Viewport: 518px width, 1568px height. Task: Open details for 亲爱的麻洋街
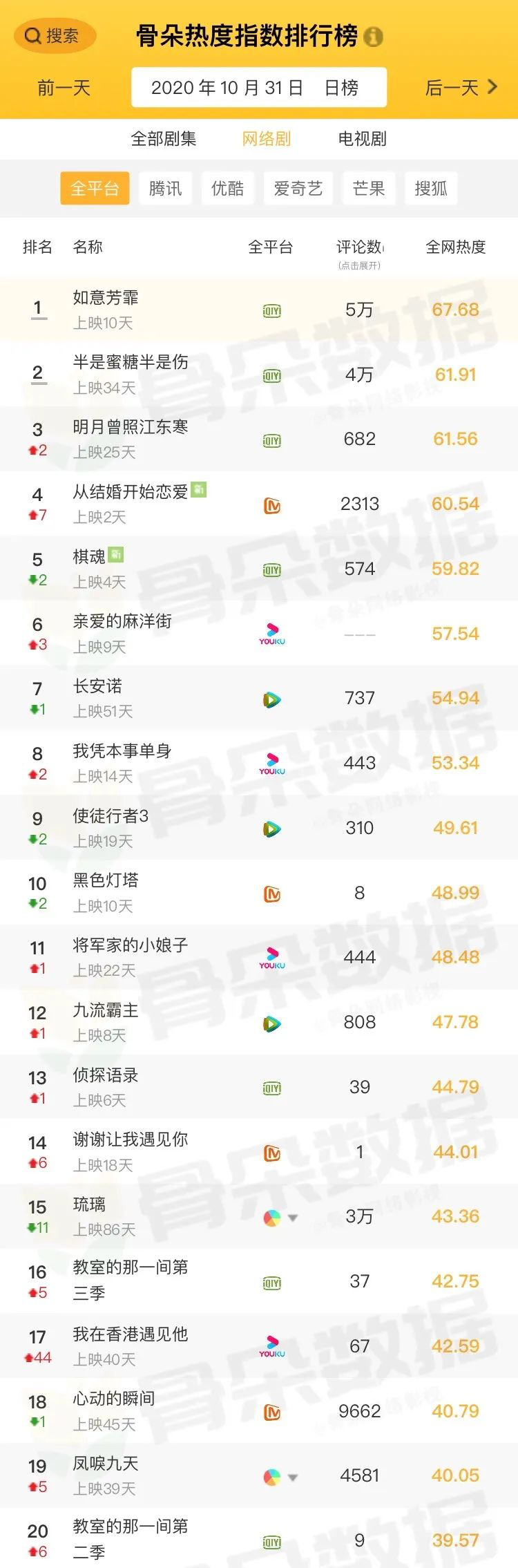(122, 622)
